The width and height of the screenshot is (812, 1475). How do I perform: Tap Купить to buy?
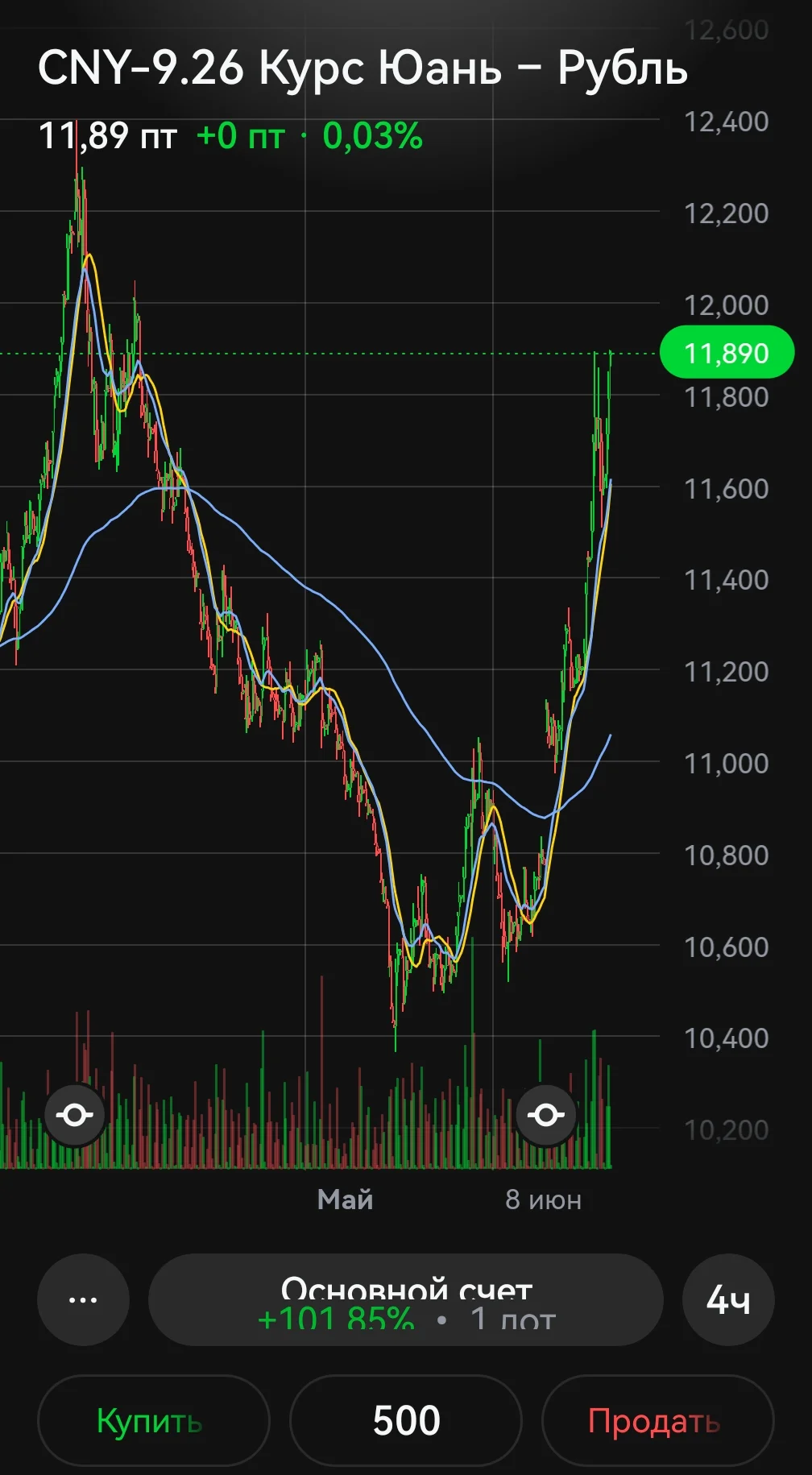153,1420
